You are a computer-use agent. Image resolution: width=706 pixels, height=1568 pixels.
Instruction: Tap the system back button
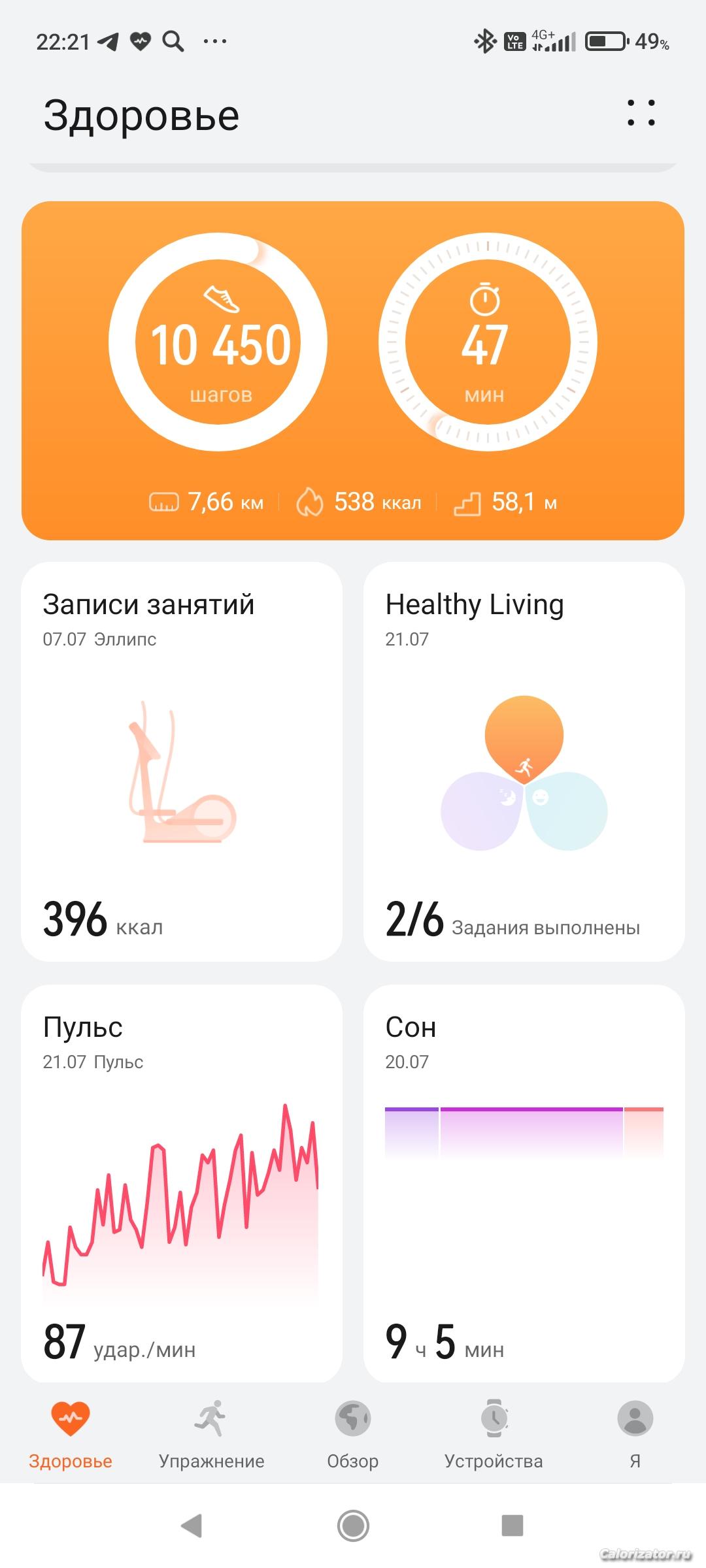click(192, 1526)
